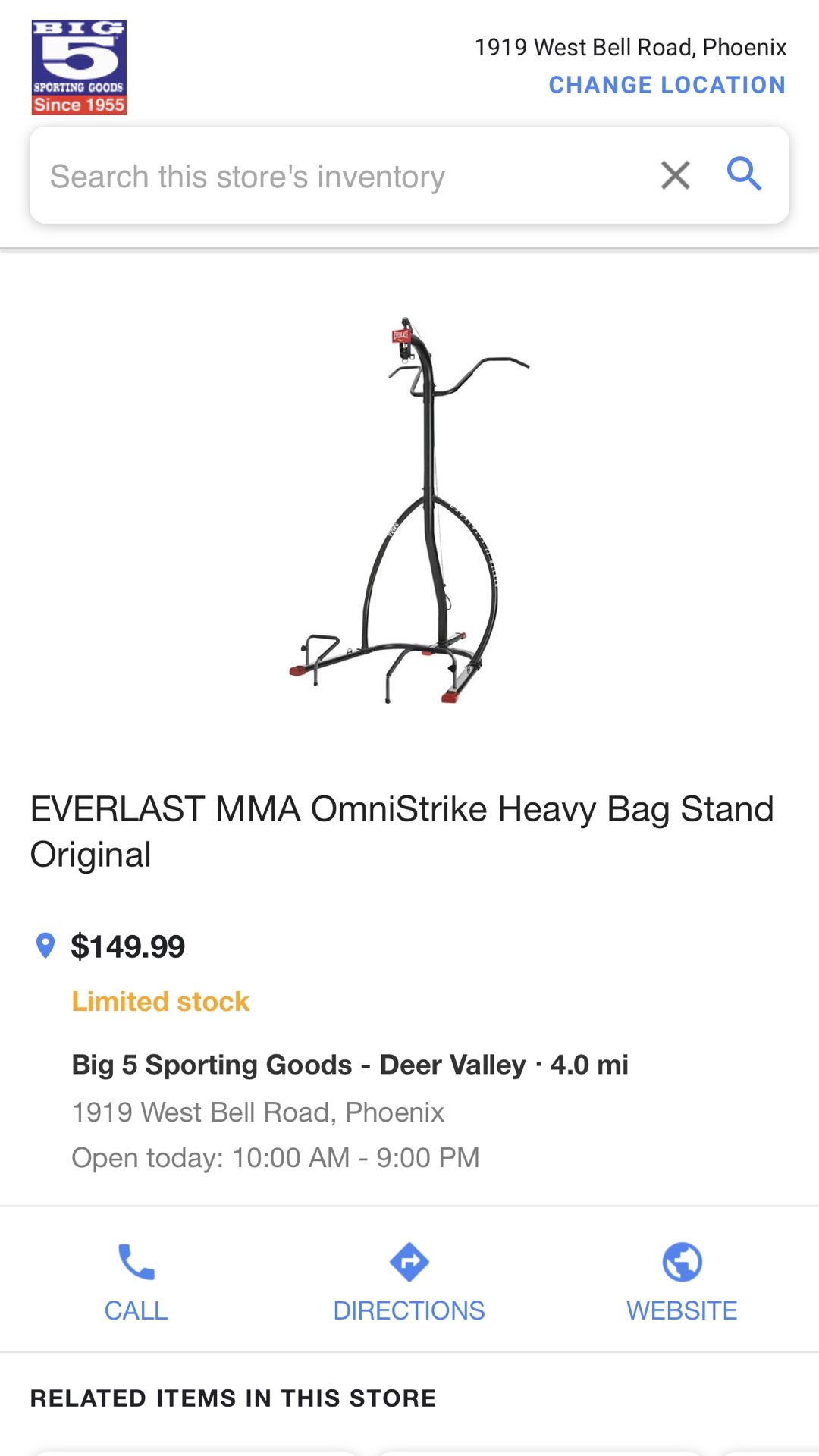819x1456 pixels.
Task: Call the Deer Valley store
Action: [136, 1282]
